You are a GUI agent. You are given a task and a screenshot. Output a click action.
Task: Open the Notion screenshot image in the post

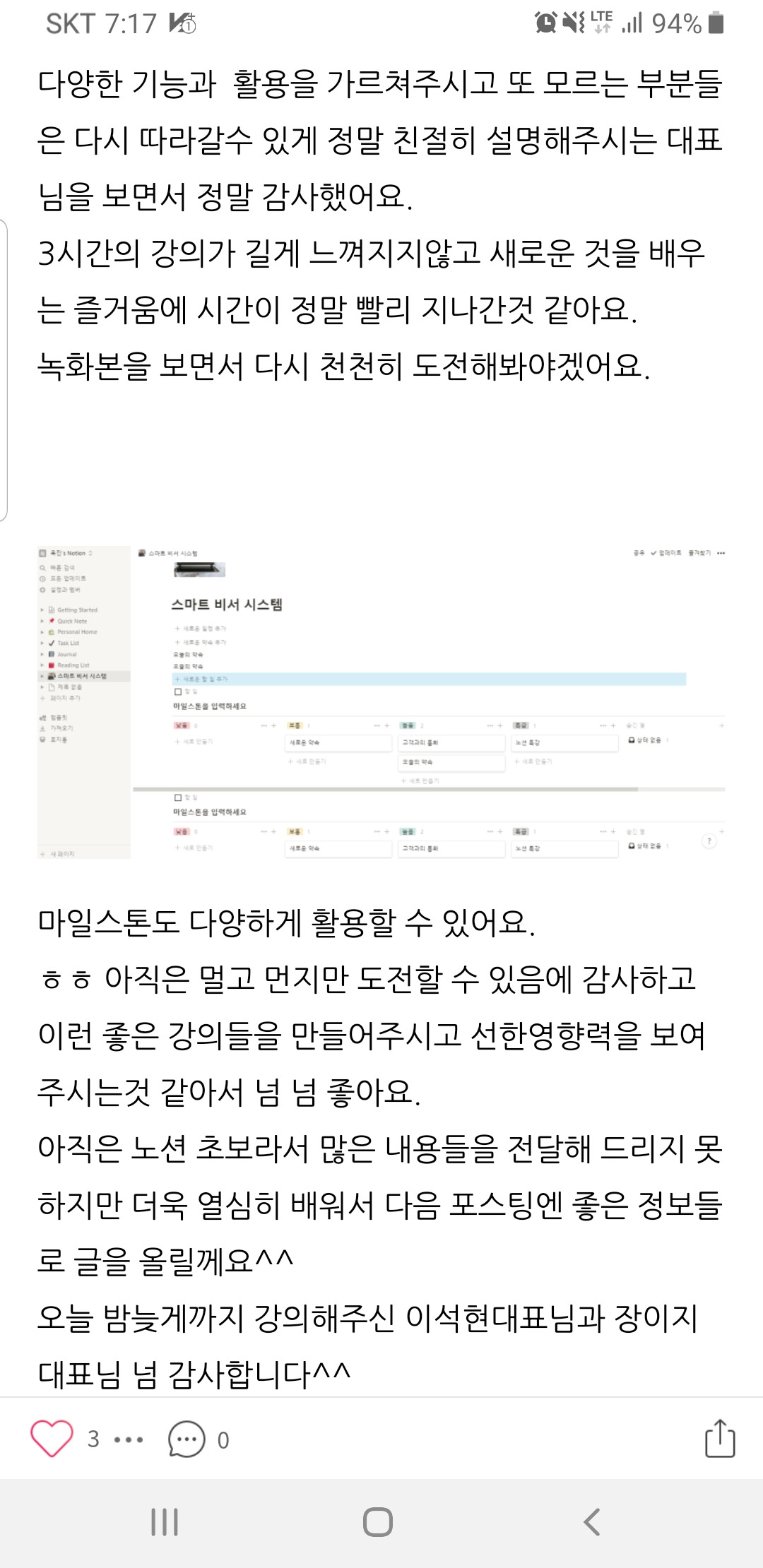point(381,702)
